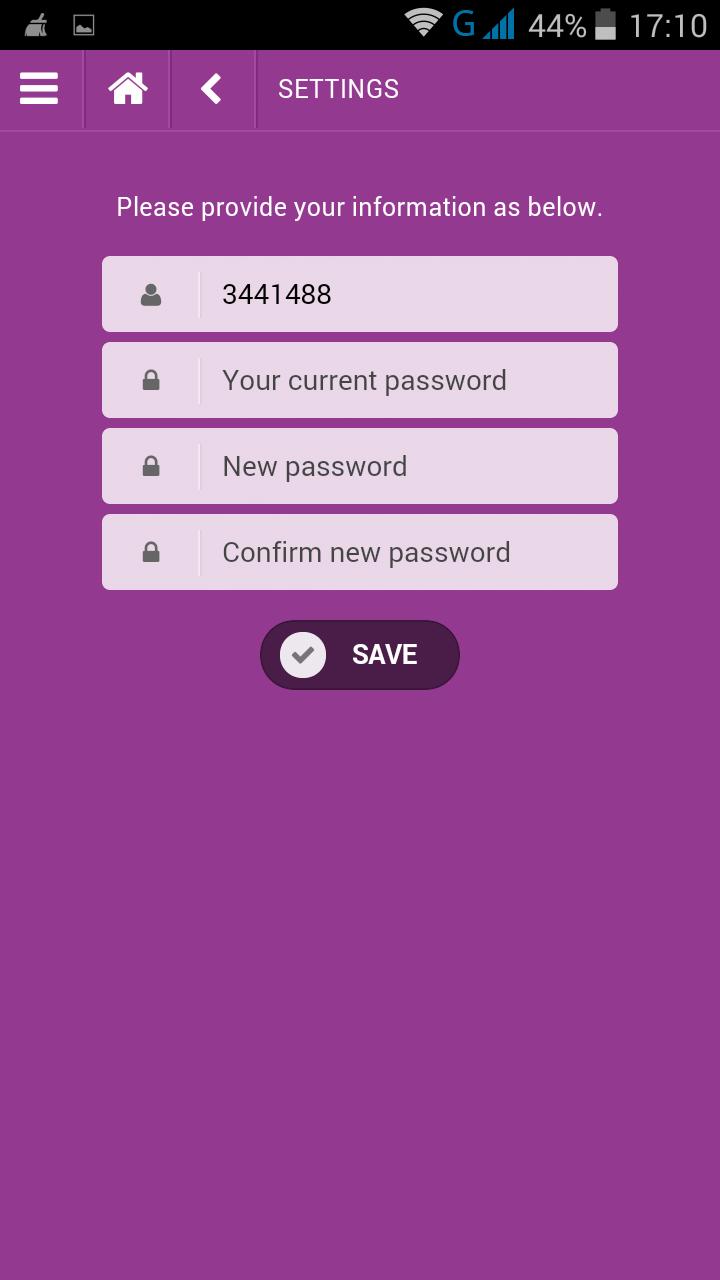Edit the username field showing 3441488

[x=405, y=294]
